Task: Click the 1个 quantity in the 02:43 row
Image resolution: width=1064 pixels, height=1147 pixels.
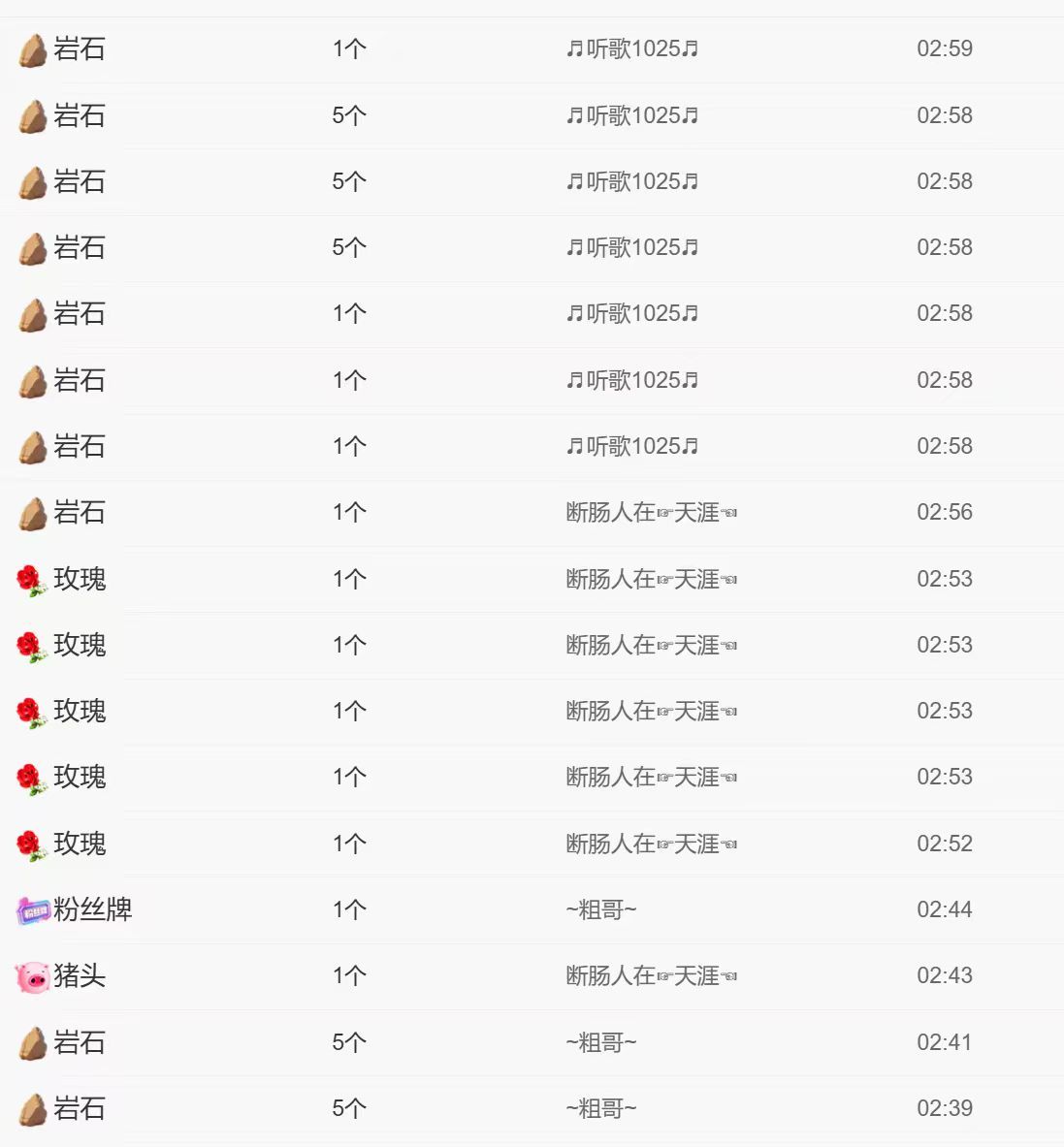Action: click(x=348, y=976)
